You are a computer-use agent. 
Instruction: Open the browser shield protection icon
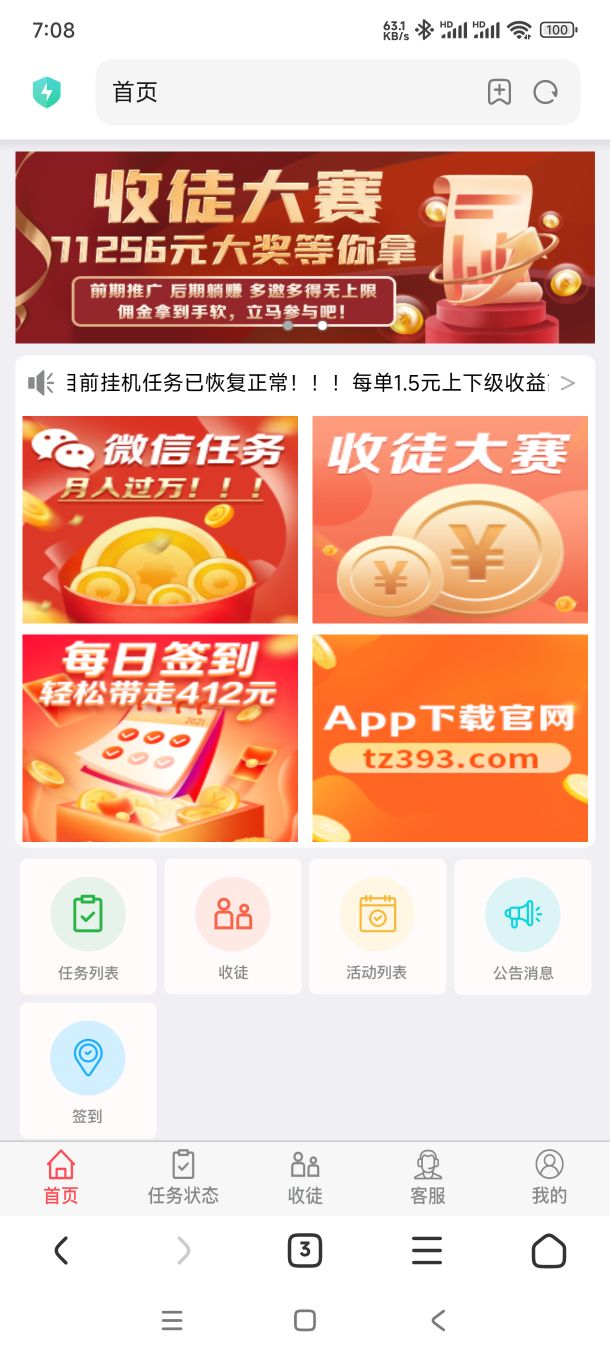tap(47, 92)
